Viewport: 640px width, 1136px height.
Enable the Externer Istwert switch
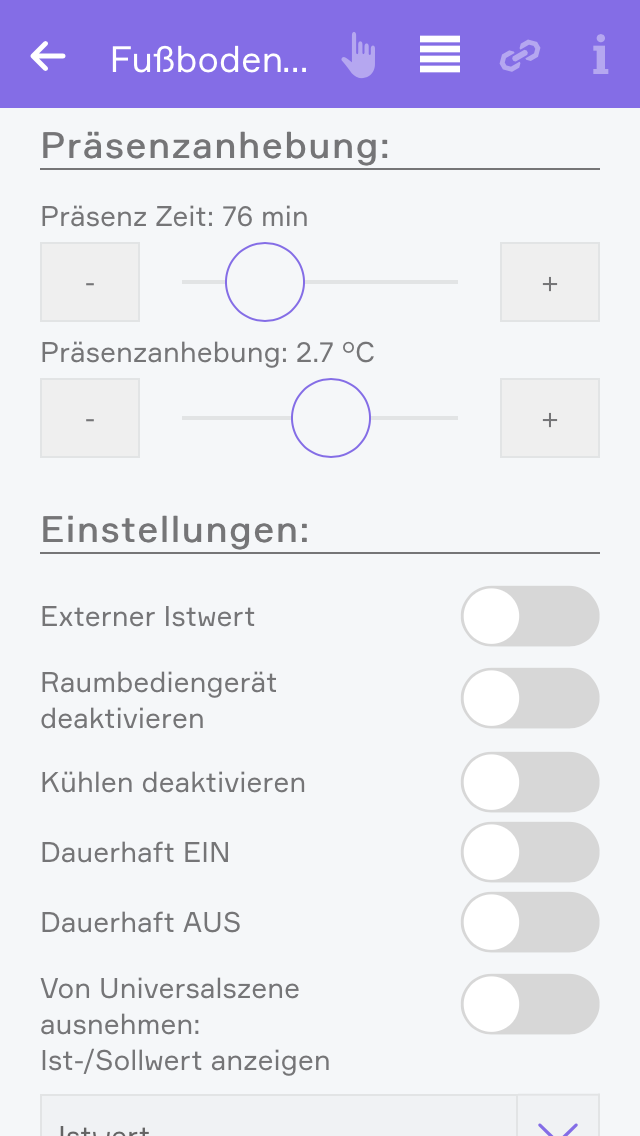530,616
